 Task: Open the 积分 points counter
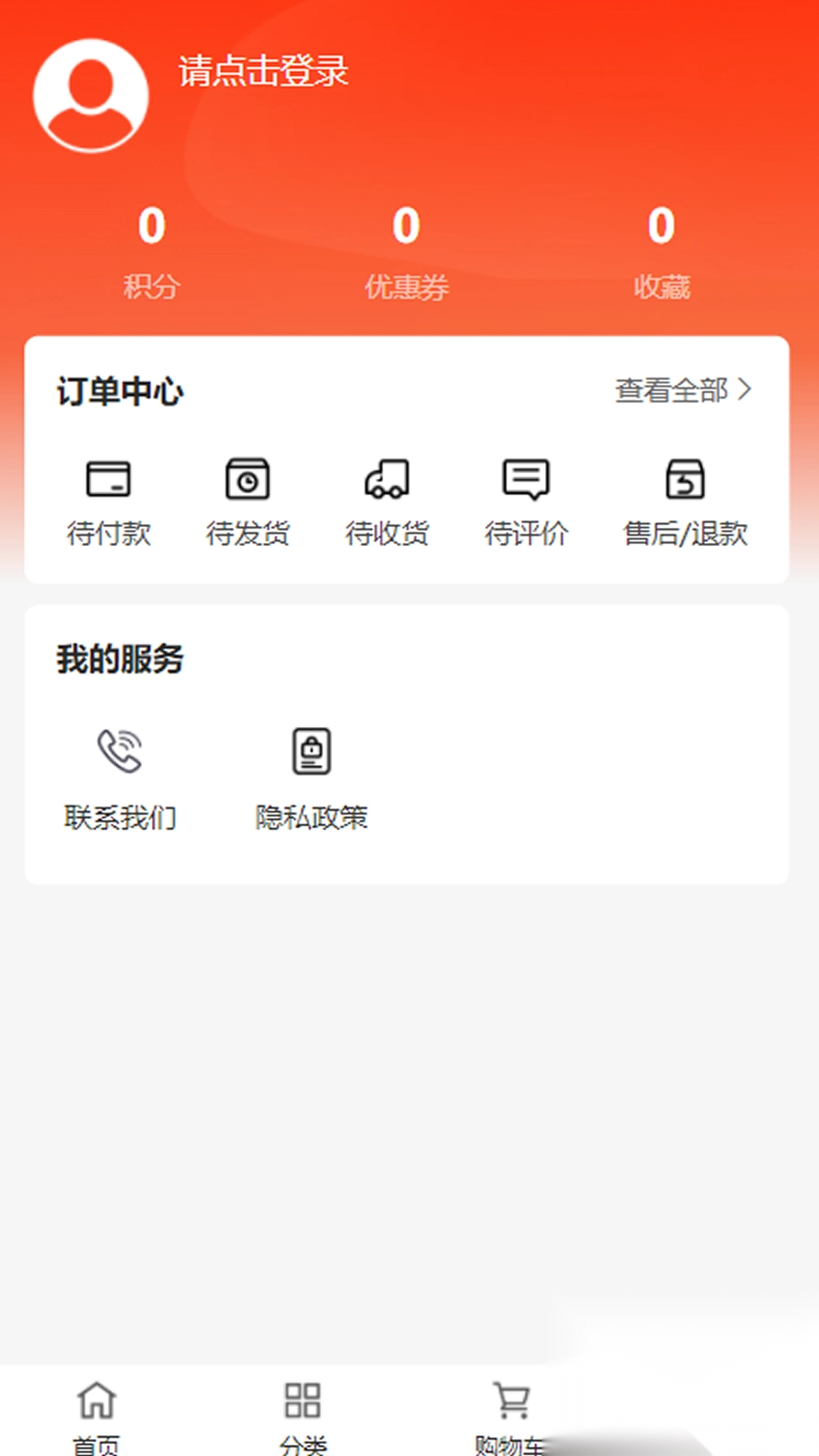tap(151, 255)
